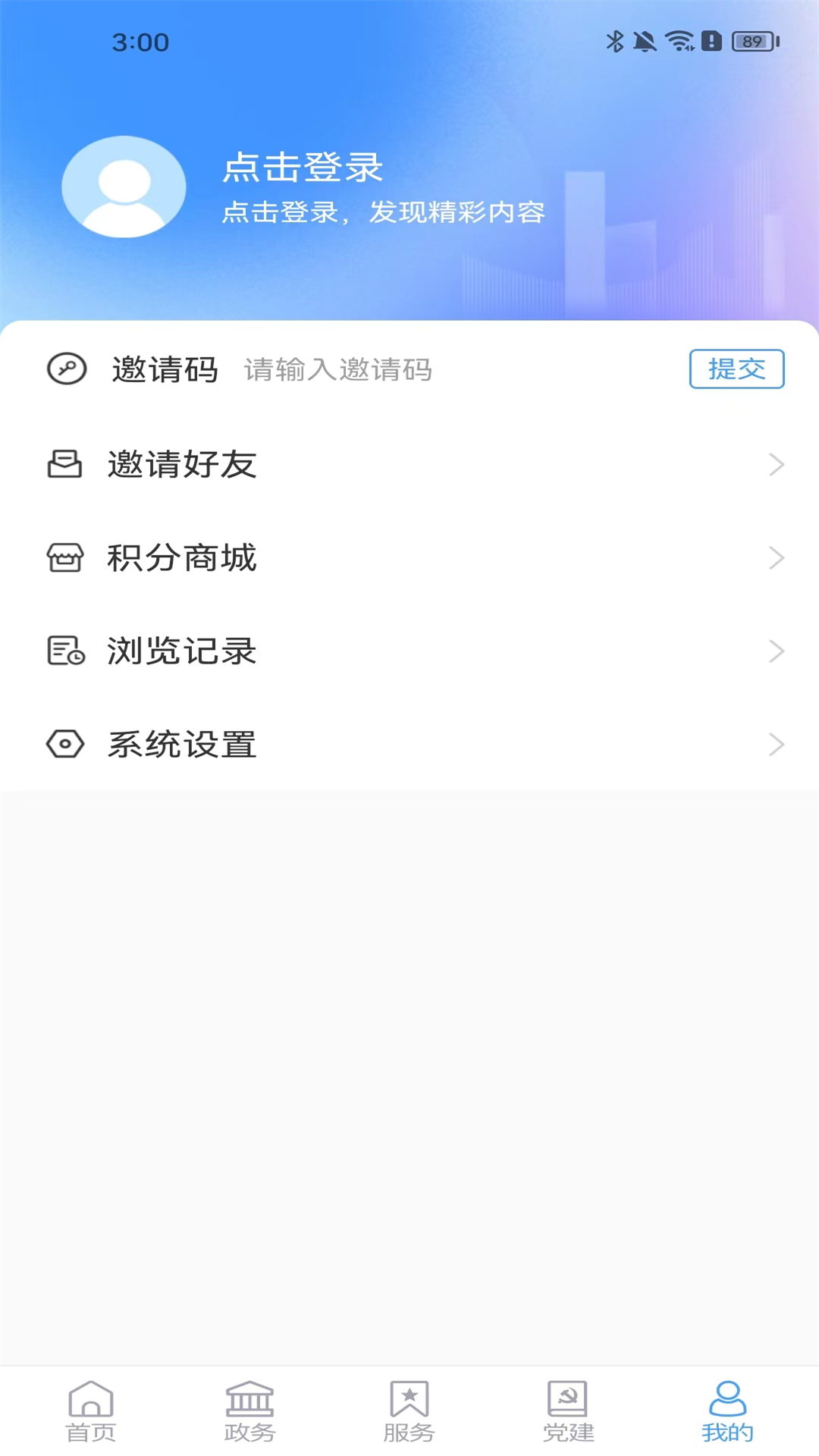819x1456 pixels.
Task: Open 系统设置 system settings
Action: [x=409, y=745]
